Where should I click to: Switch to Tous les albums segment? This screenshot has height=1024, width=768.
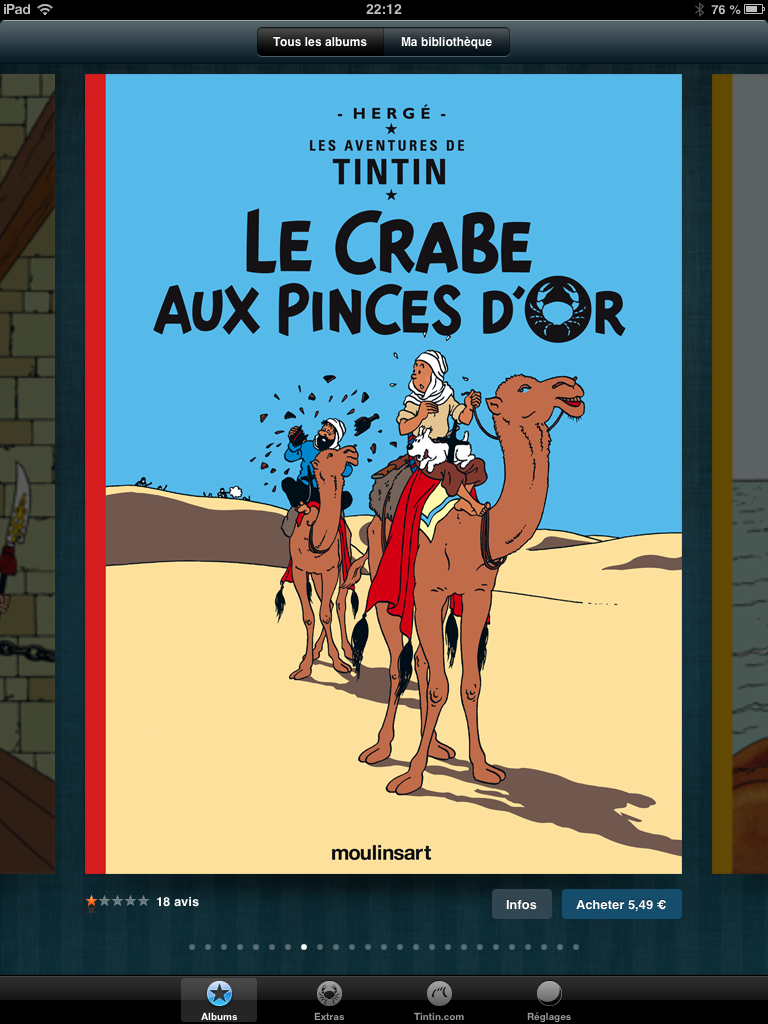(x=320, y=42)
